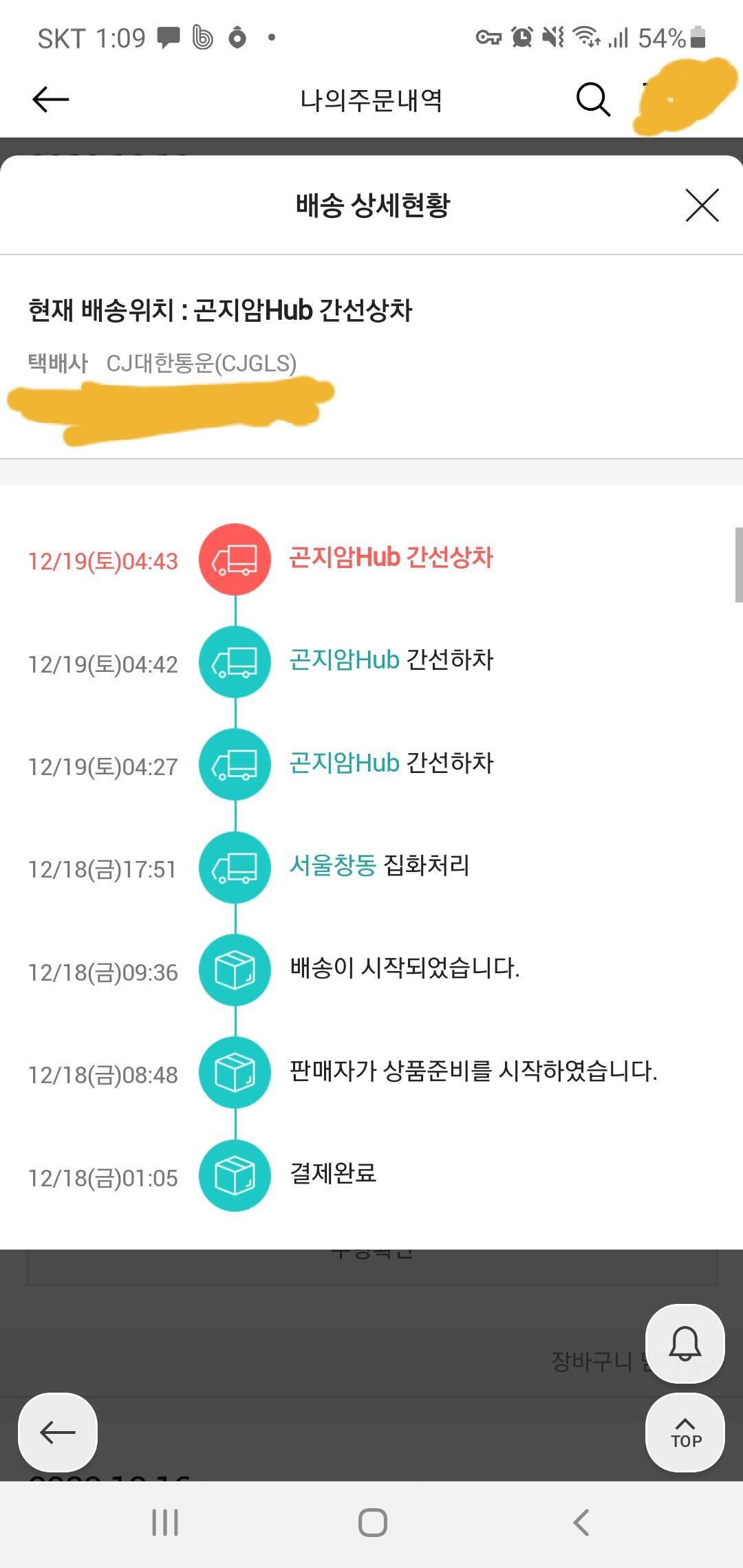
Task: Open search in the 나의주문내역 header
Action: pos(593,100)
